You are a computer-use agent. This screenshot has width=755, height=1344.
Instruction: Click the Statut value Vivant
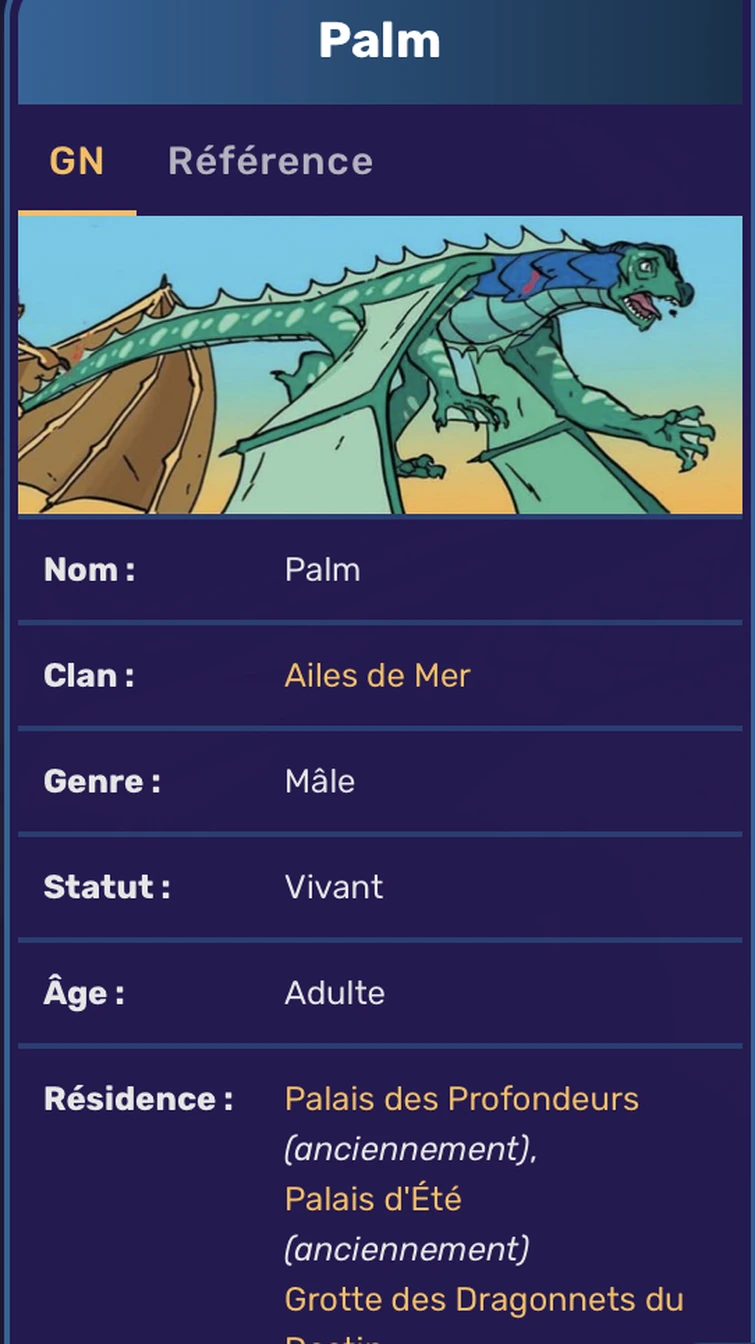pos(333,887)
